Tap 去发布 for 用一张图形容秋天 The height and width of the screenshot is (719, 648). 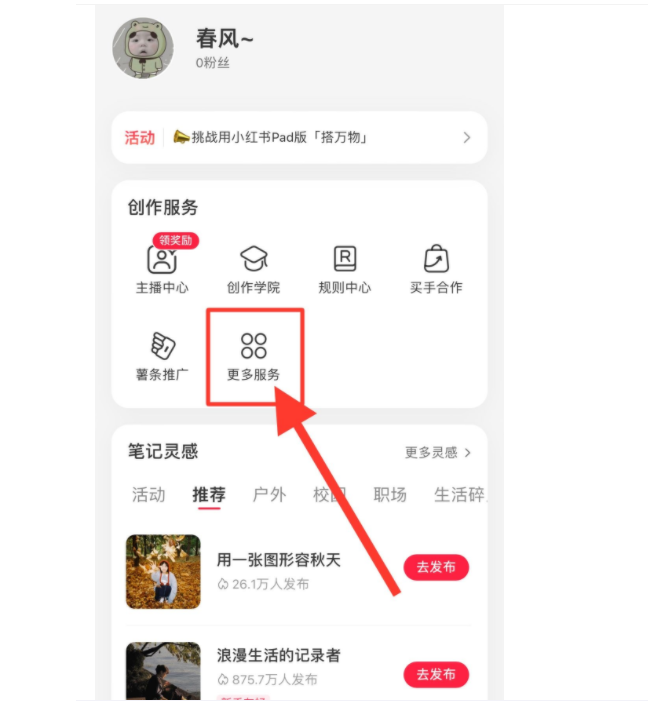[x=436, y=567]
